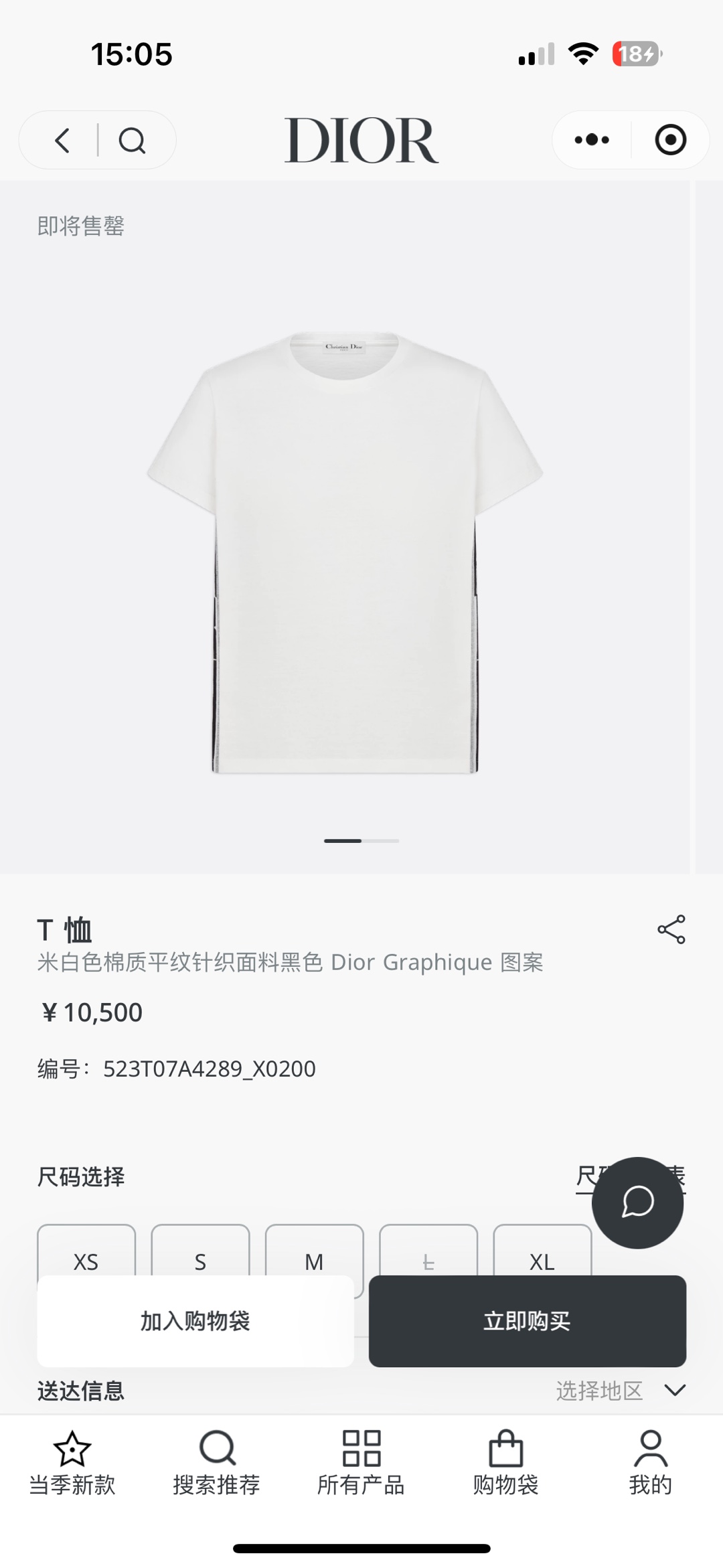This screenshot has height=1568, width=723.
Task: Go to the 所有产品 tab
Action: coord(361,1464)
